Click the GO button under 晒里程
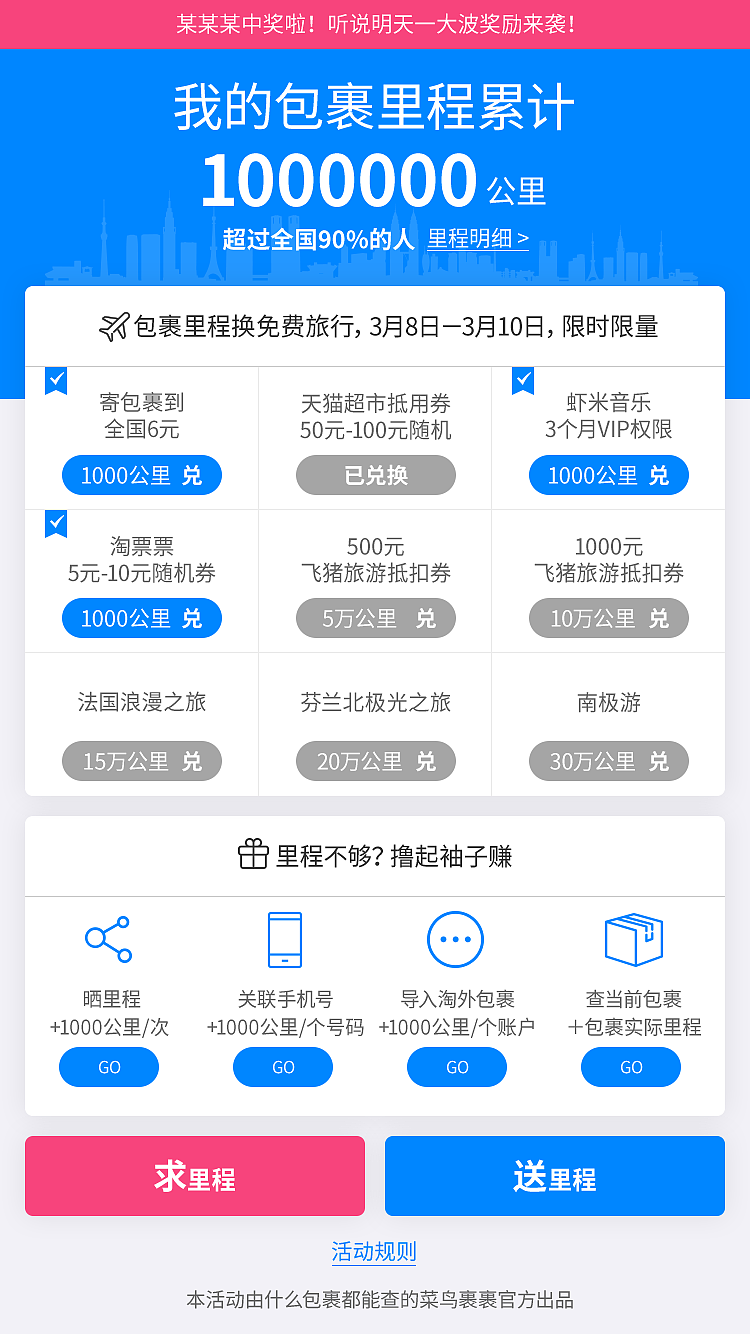Image resolution: width=750 pixels, height=1334 pixels. tap(109, 1066)
